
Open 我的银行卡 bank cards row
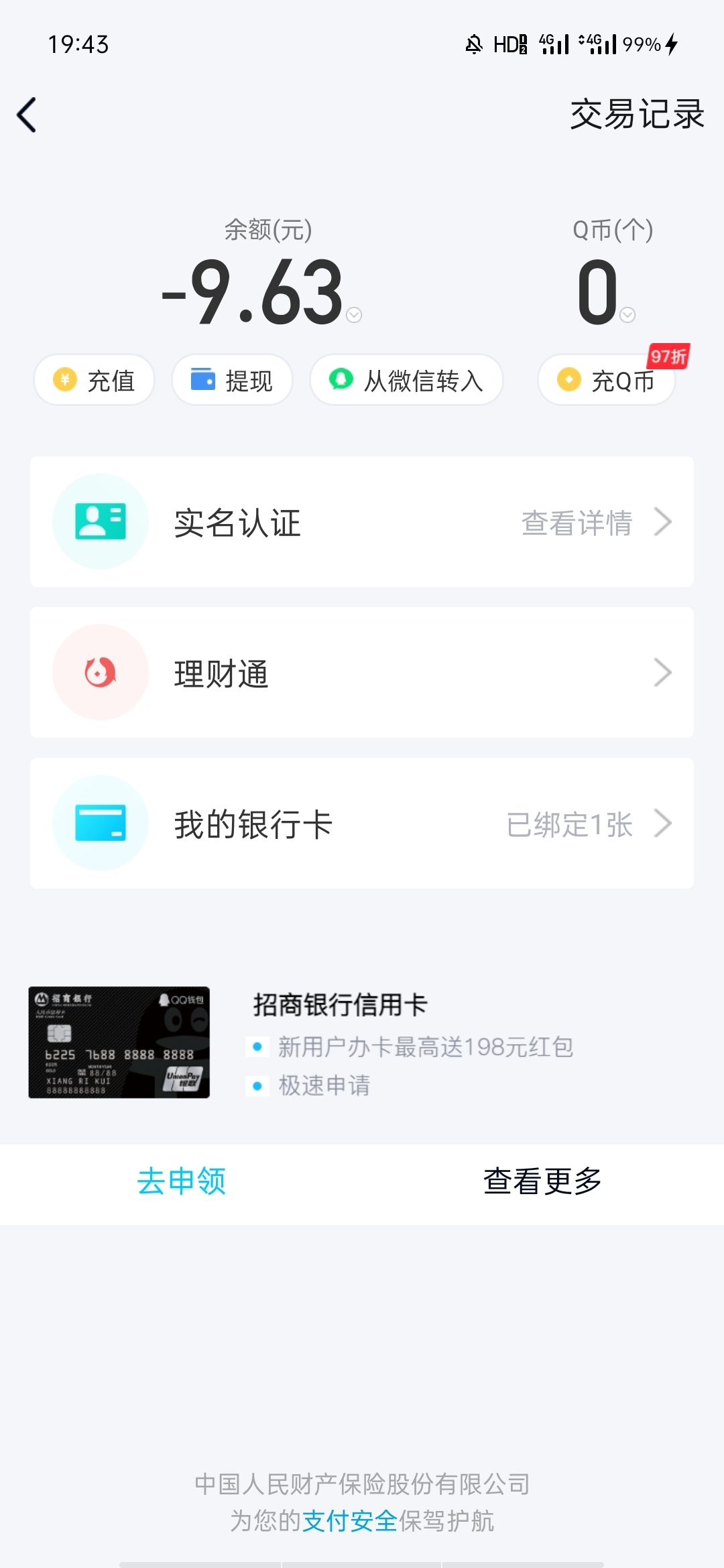tap(362, 824)
